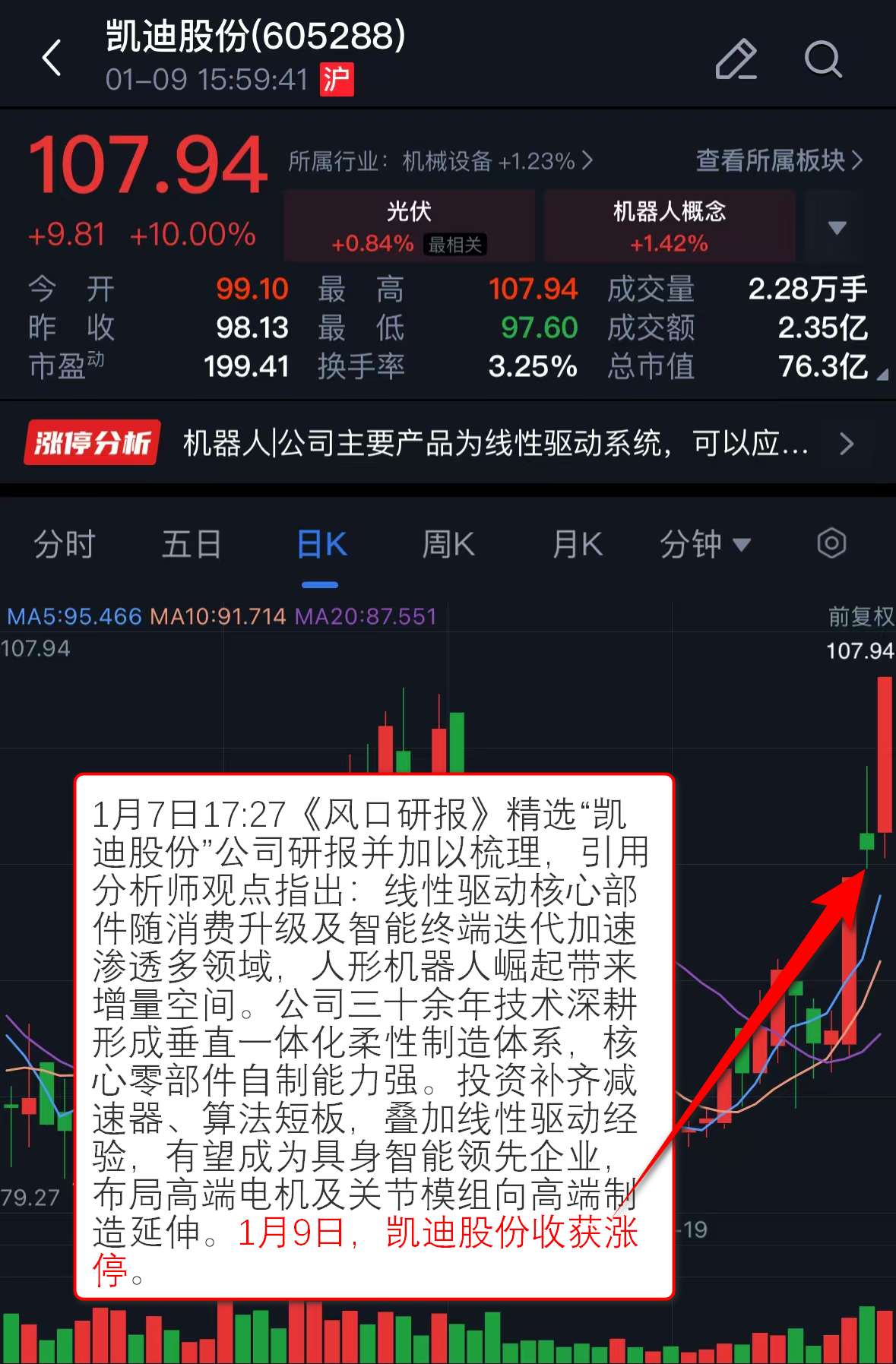Viewport: 896px width, 1364px height.
Task: Open the pencil edit icon
Action: [x=736, y=59]
